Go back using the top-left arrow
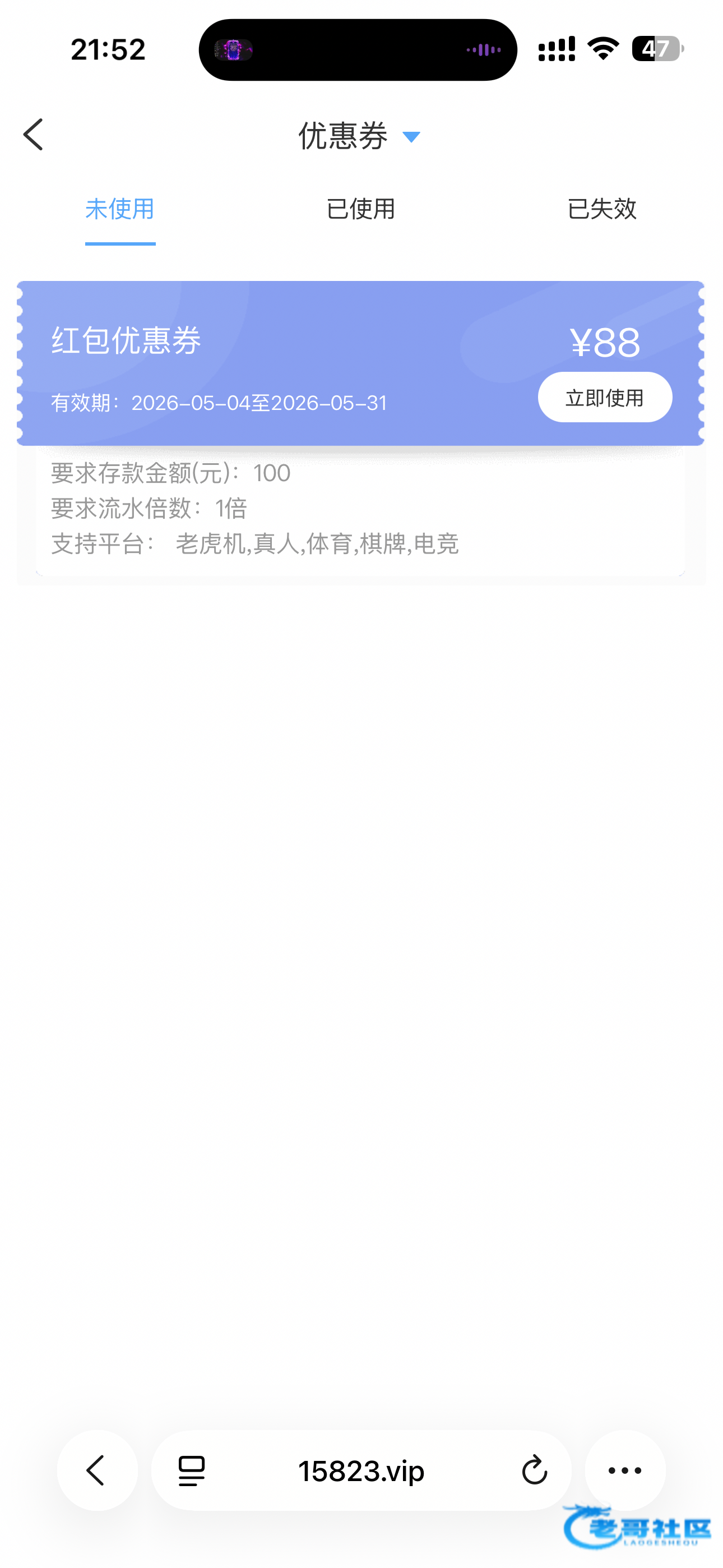The image size is (723, 1568). (34, 135)
